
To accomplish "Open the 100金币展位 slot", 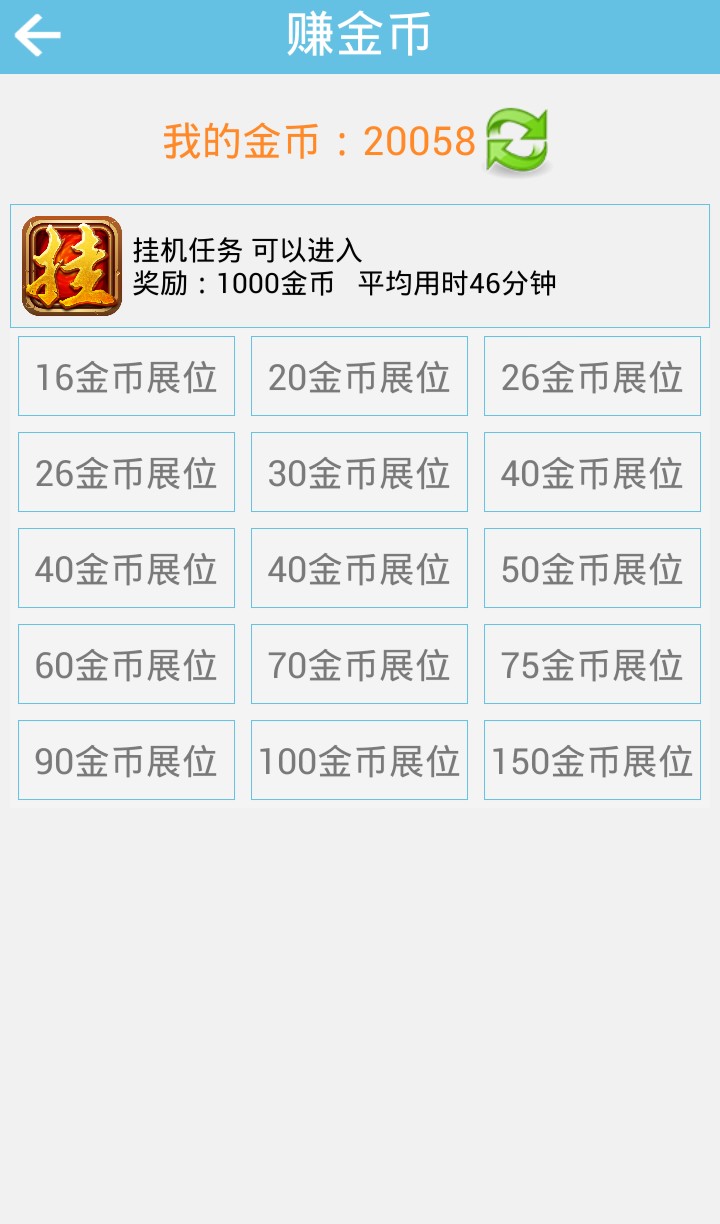I will [359, 760].
